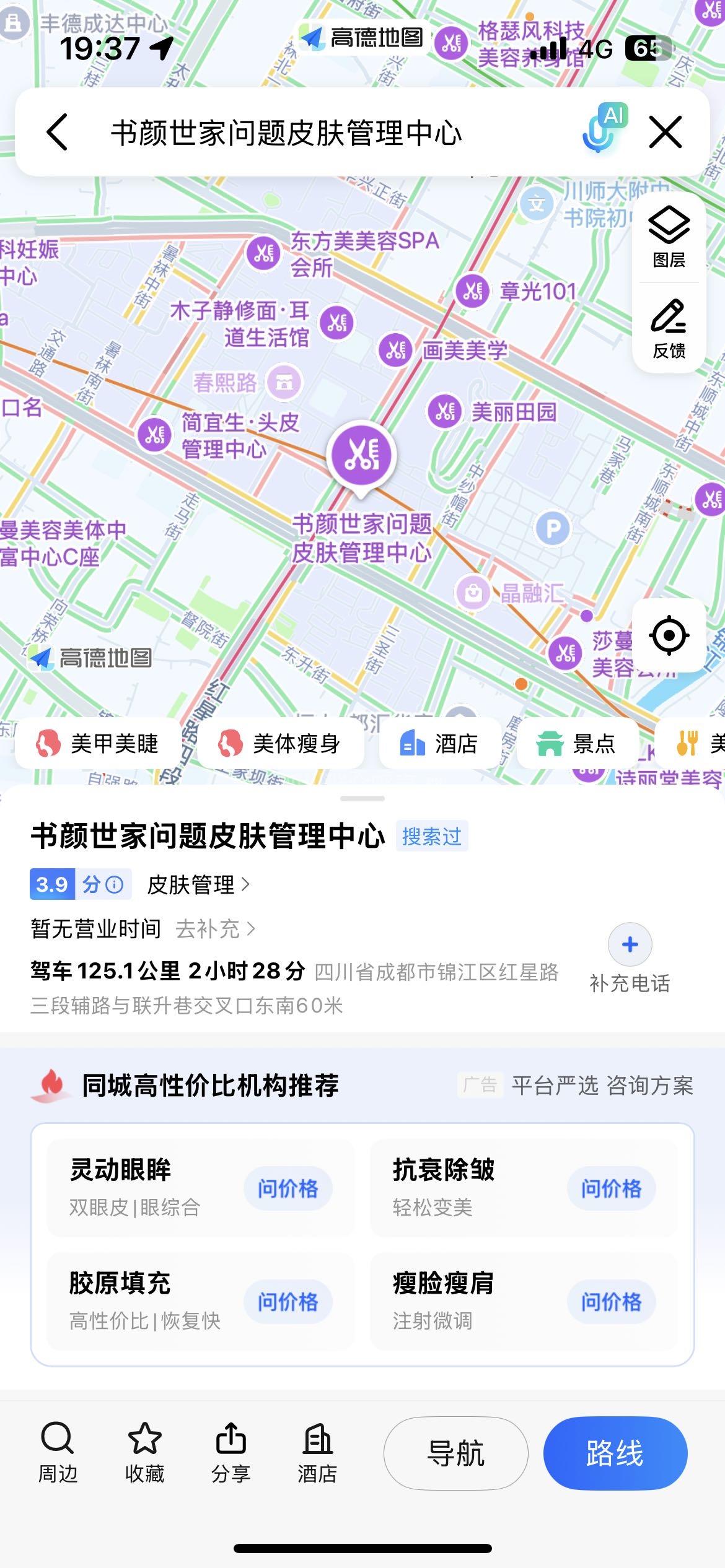Save this place with 收藏
The width and height of the screenshot is (725, 1568).
tap(144, 1453)
